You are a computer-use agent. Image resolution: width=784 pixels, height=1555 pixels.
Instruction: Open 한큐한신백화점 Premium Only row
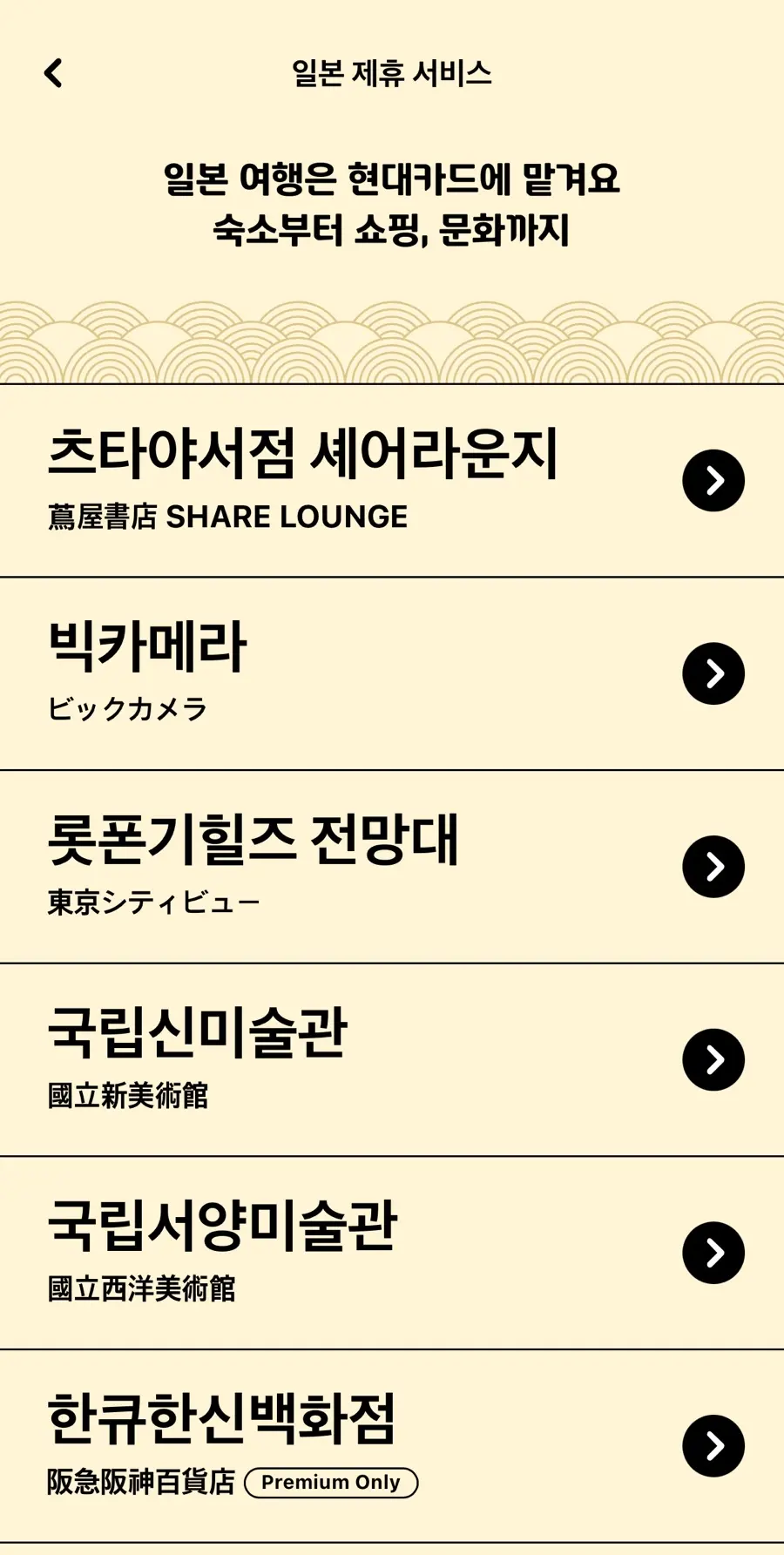[392, 1447]
